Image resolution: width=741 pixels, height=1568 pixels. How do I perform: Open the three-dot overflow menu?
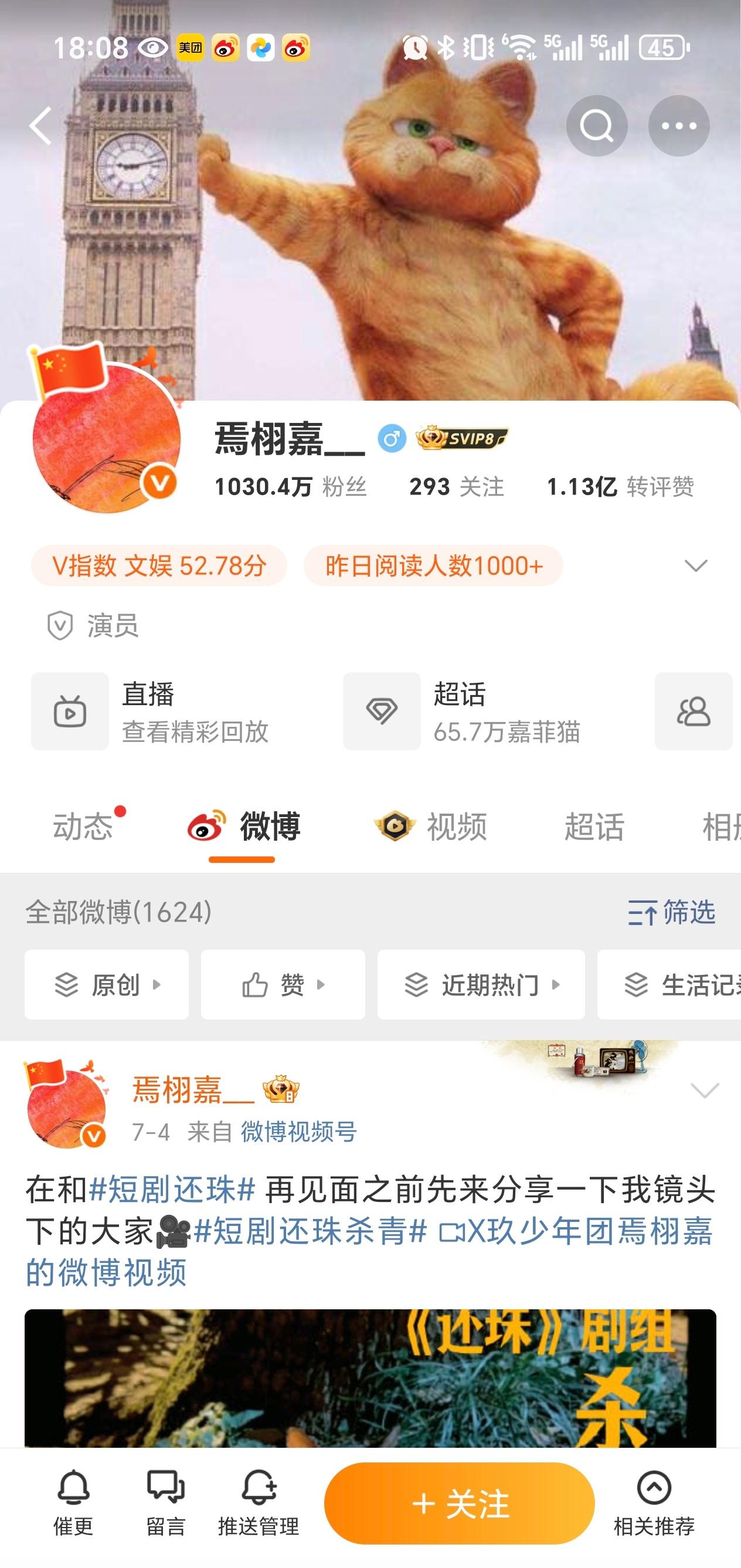point(678,126)
